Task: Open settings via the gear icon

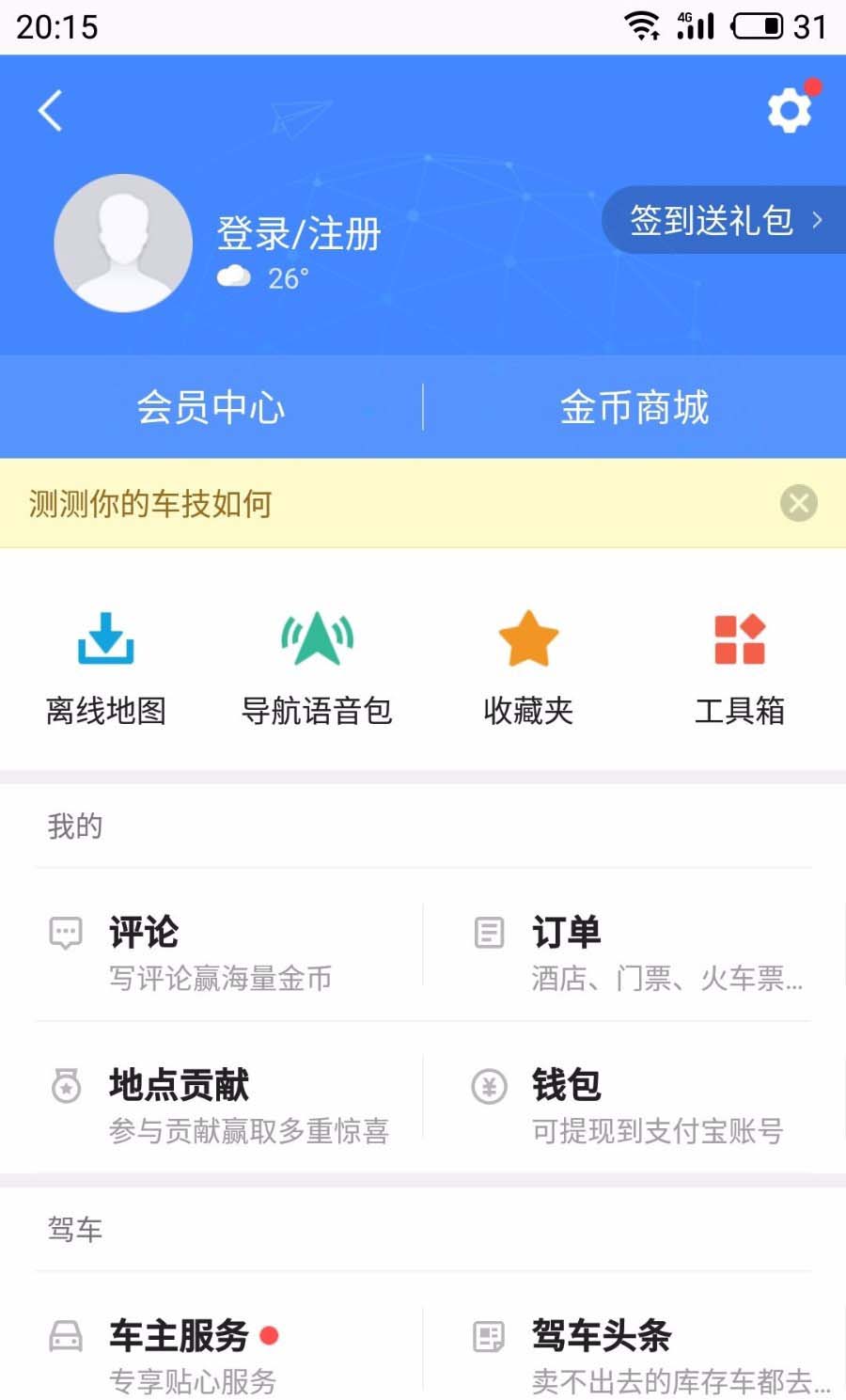Action: coord(789,111)
